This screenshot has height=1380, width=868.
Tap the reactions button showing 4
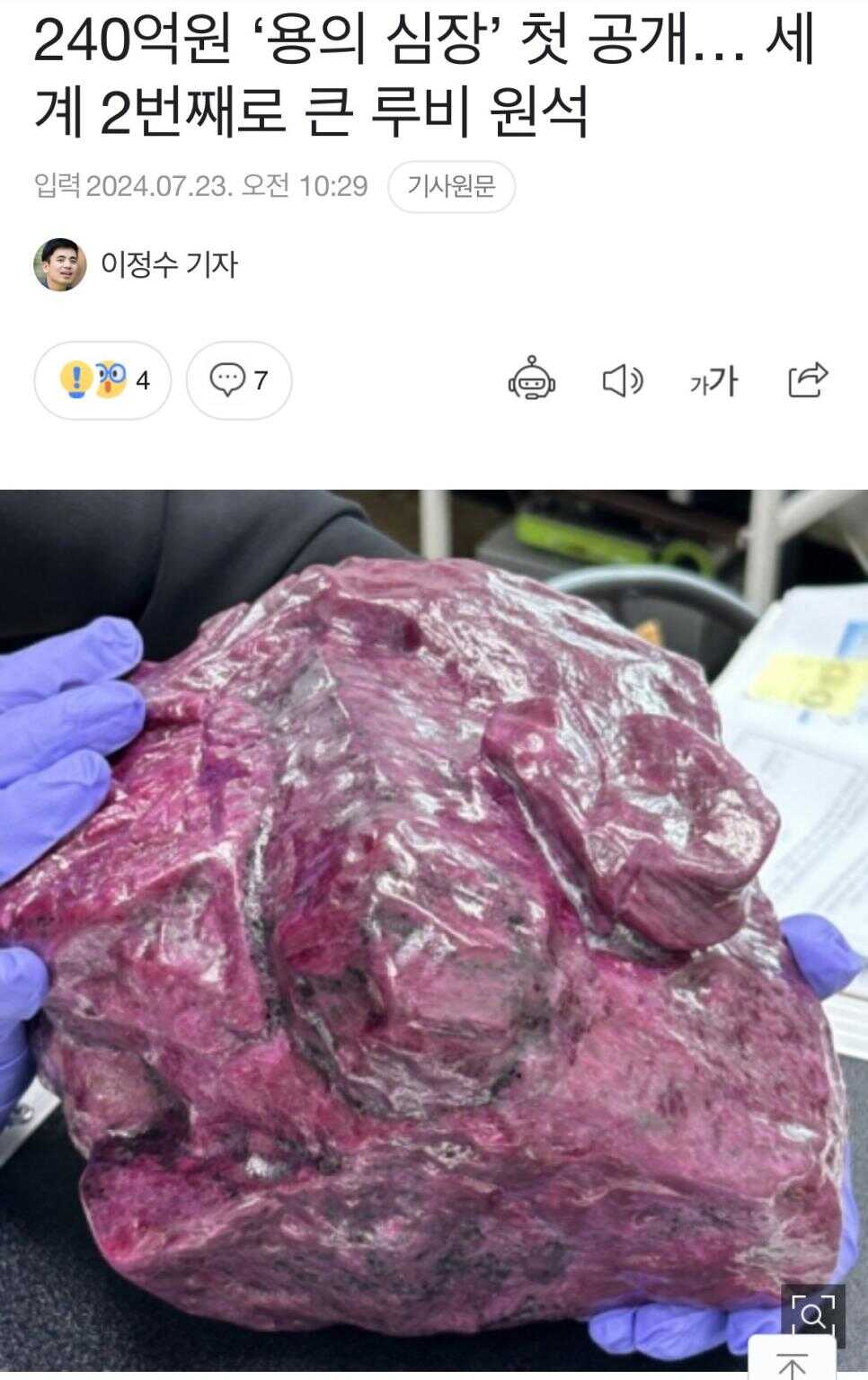coord(102,380)
